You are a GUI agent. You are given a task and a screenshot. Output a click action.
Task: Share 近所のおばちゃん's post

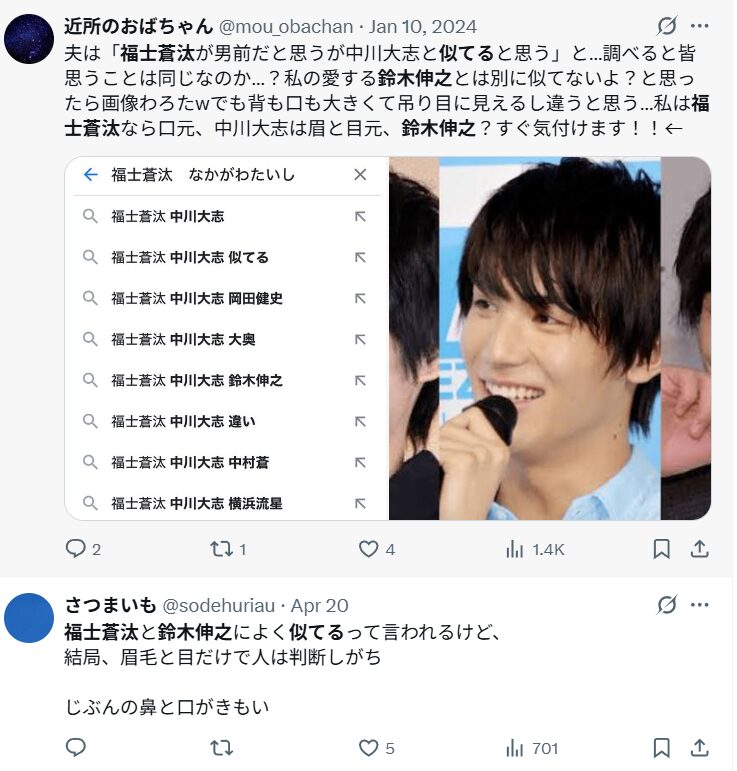[700, 549]
